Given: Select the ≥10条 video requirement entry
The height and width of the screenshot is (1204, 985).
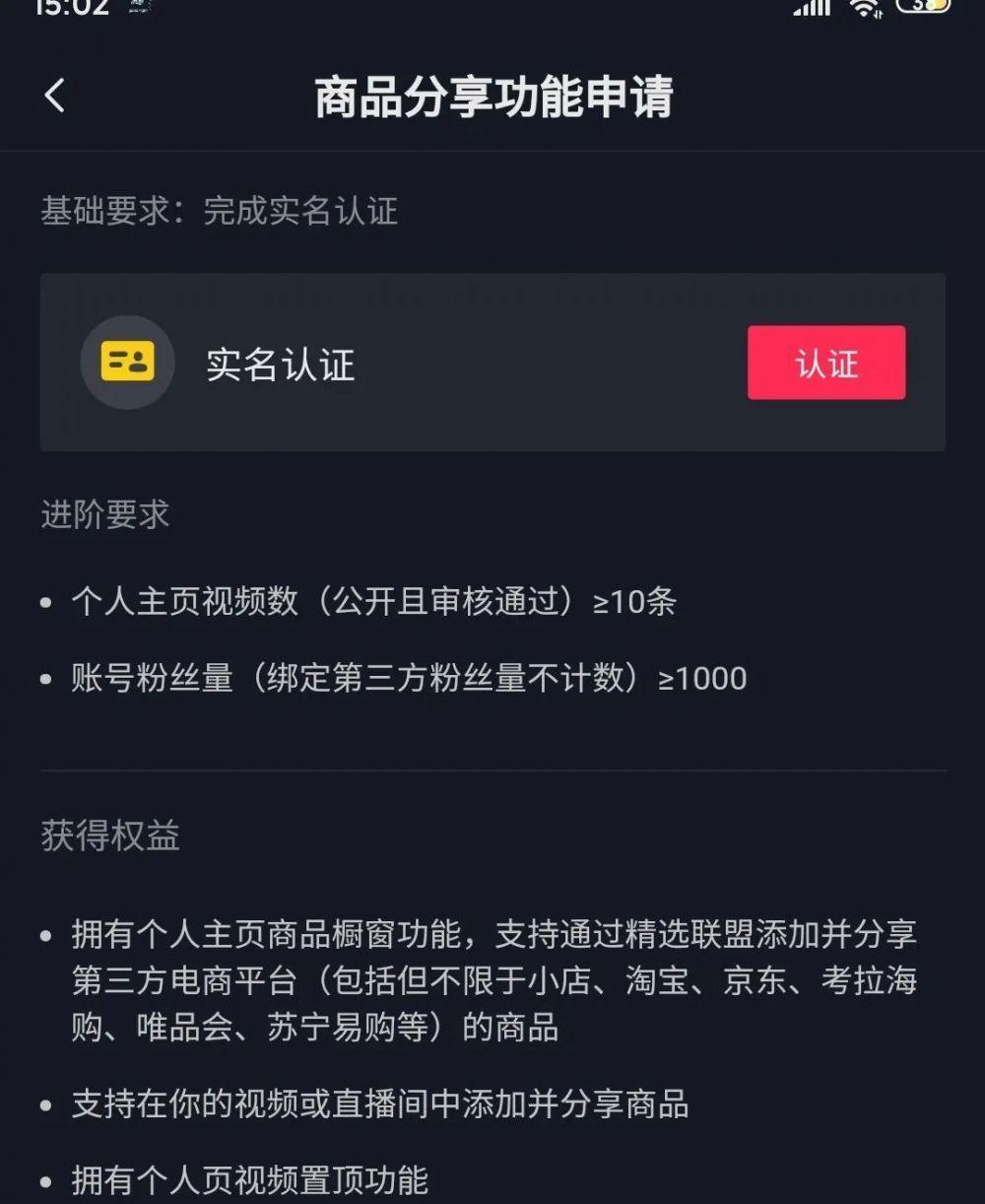Looking at the screenshot, I should click(x=376, y=602).
